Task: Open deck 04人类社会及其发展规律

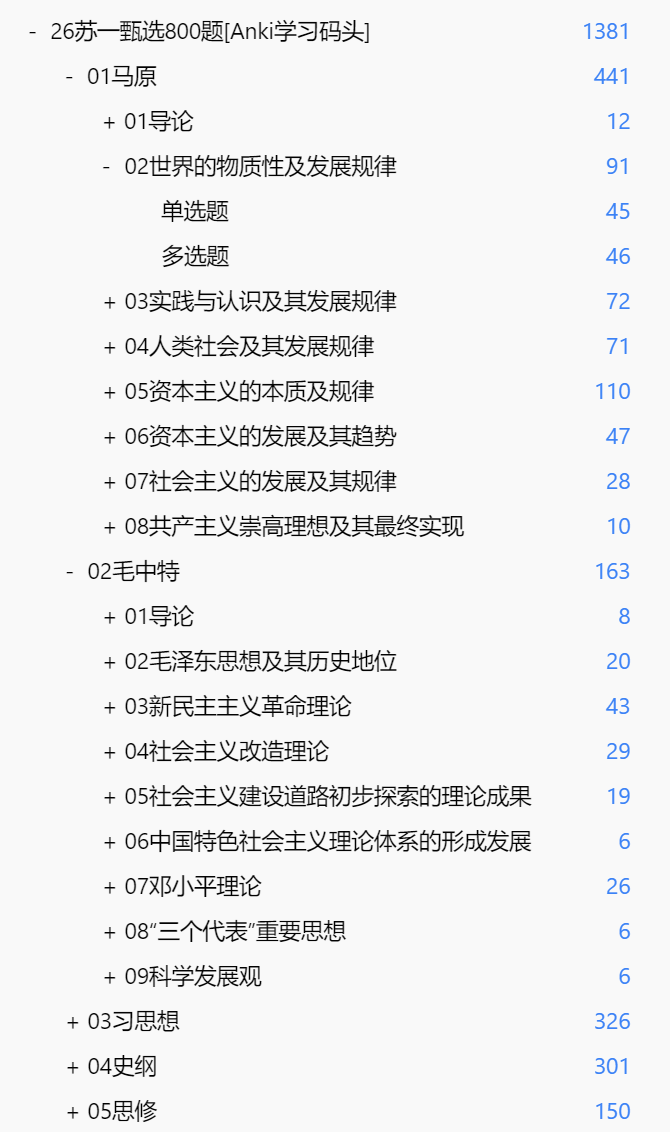Action: [249, 347]
